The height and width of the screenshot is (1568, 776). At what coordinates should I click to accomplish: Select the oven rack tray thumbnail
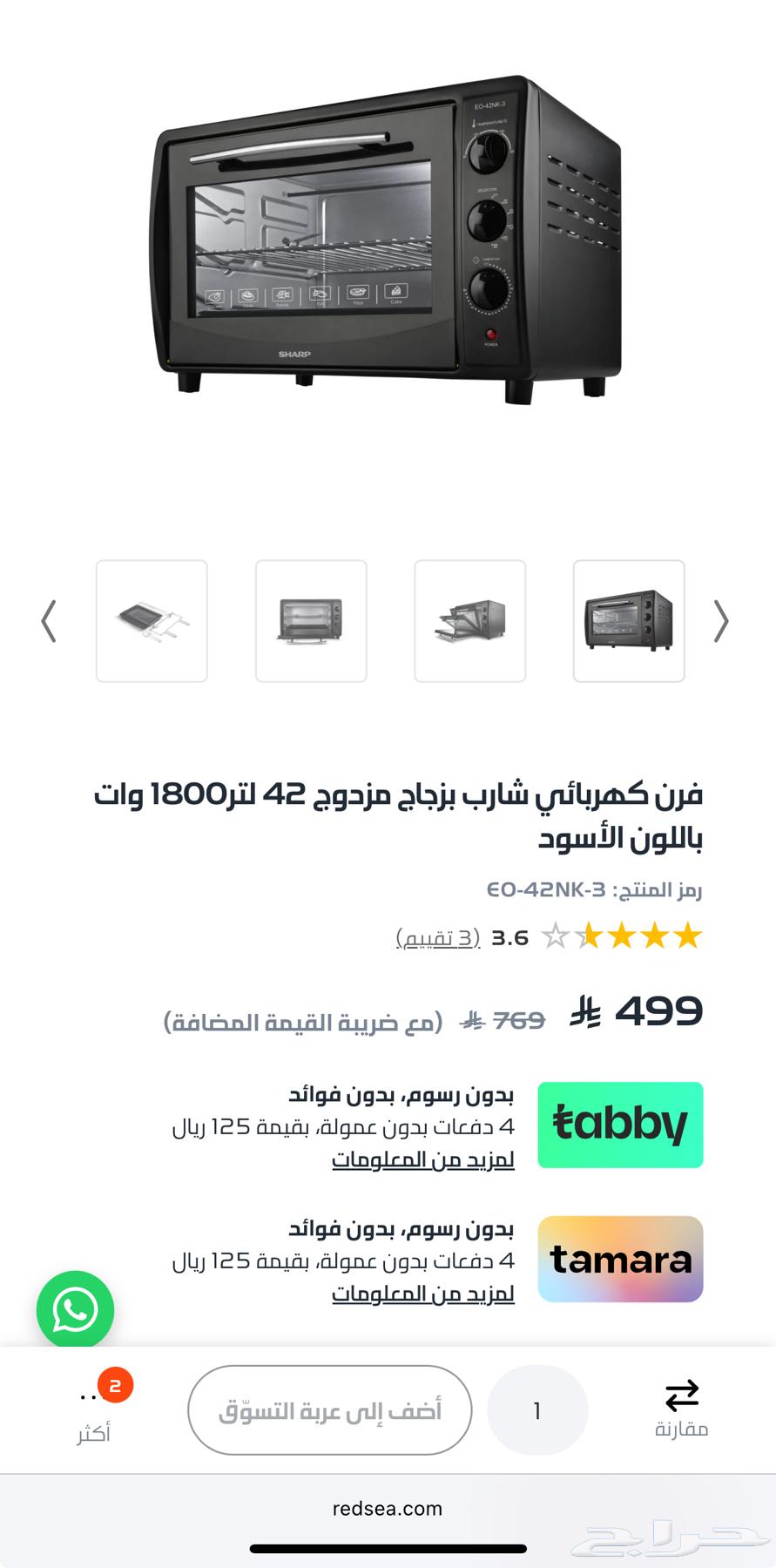(x=152, y=621)
